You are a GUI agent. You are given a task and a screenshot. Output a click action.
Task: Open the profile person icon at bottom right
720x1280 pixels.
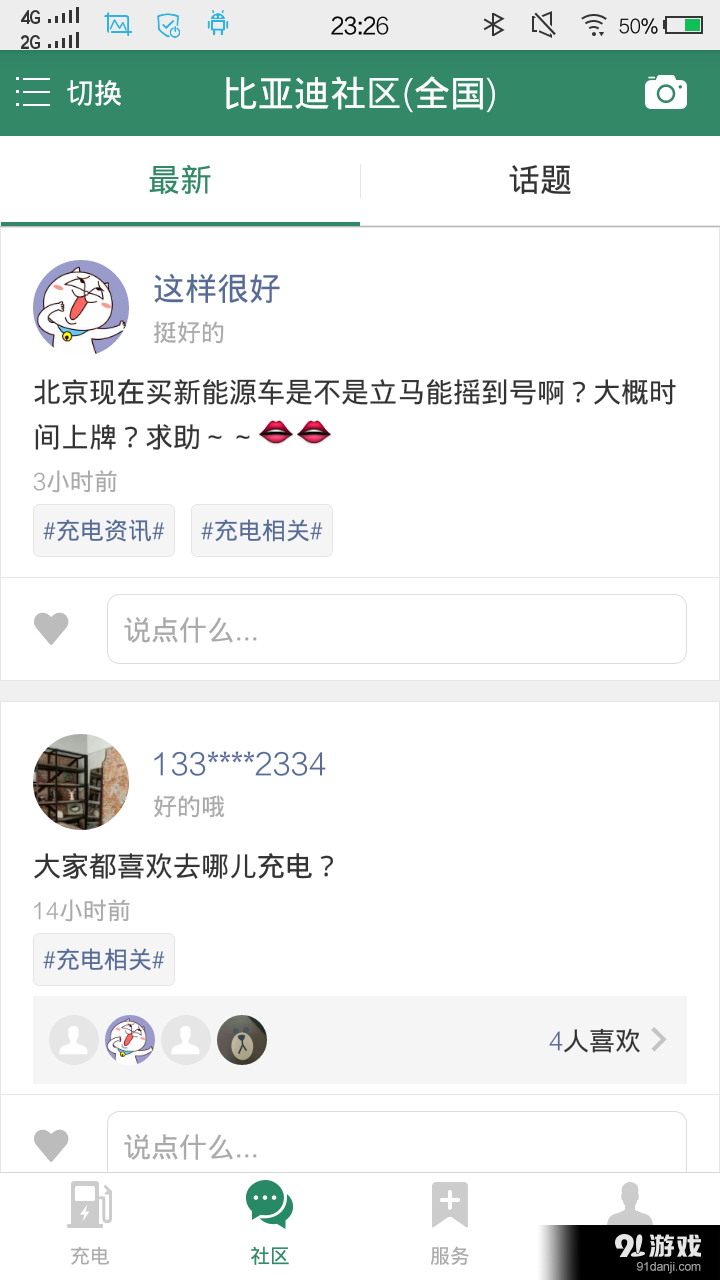[630, 1205]
